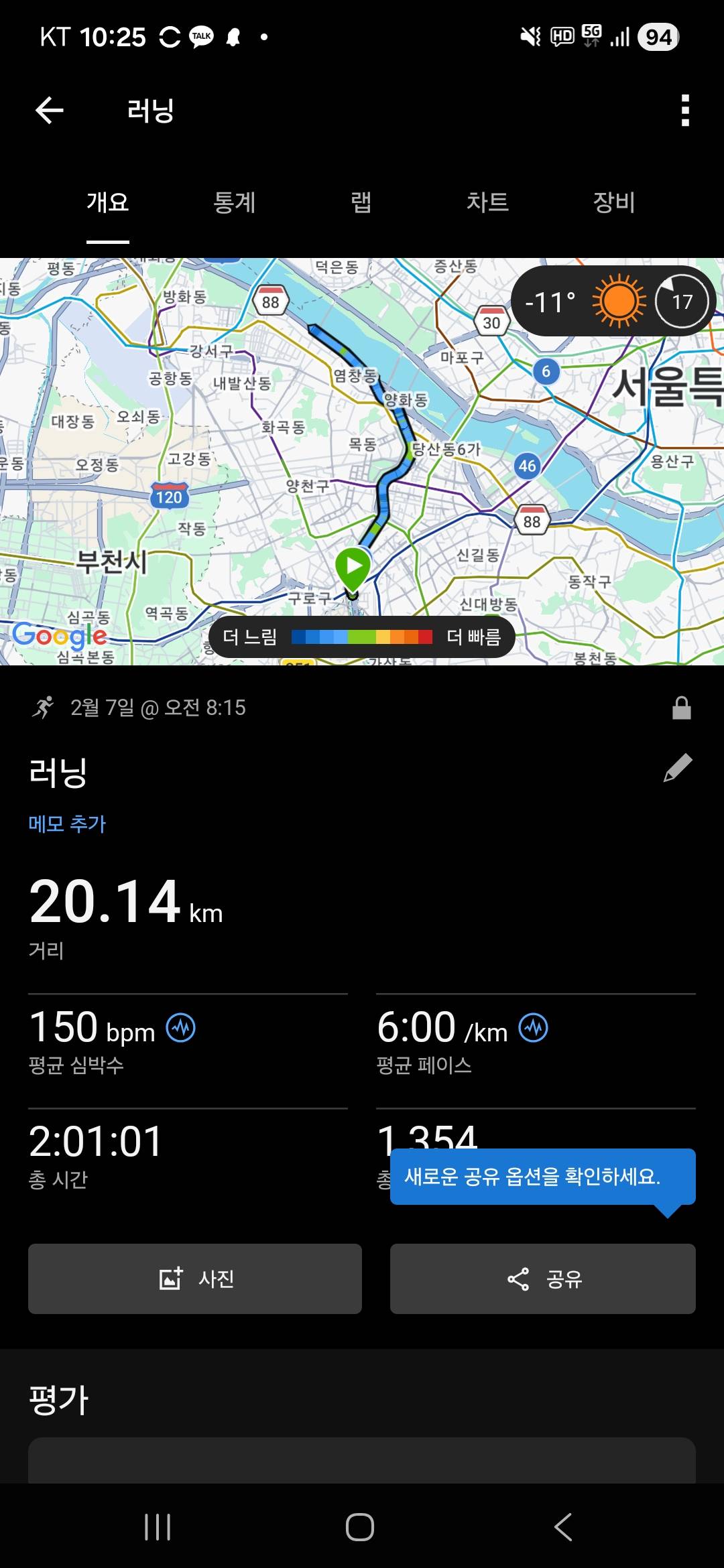Open the 차트 tab
This screenshot has height=1568, width=724.
coord(489,203)
